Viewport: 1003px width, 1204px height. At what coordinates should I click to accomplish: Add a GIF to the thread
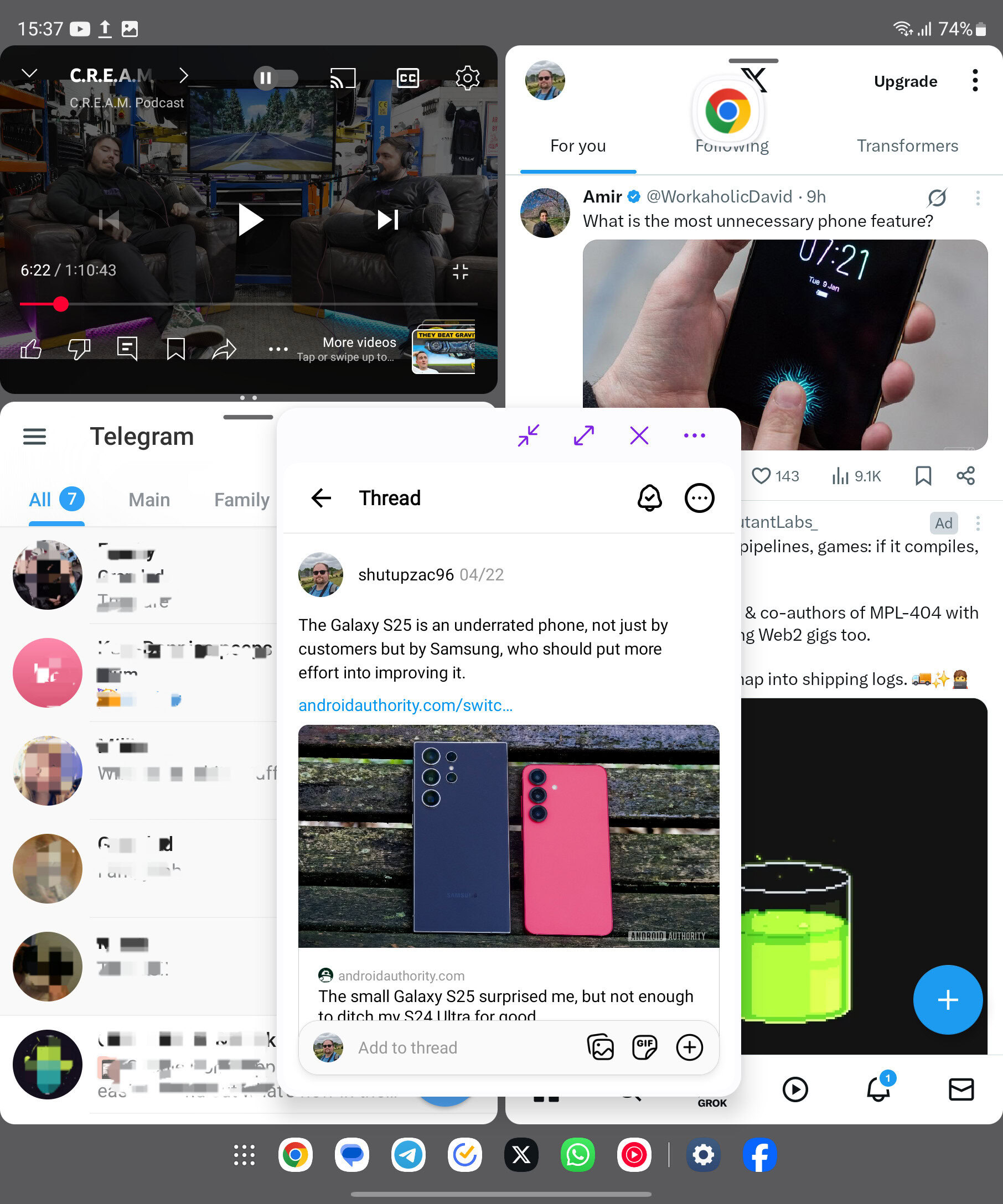coord(644,1047)
